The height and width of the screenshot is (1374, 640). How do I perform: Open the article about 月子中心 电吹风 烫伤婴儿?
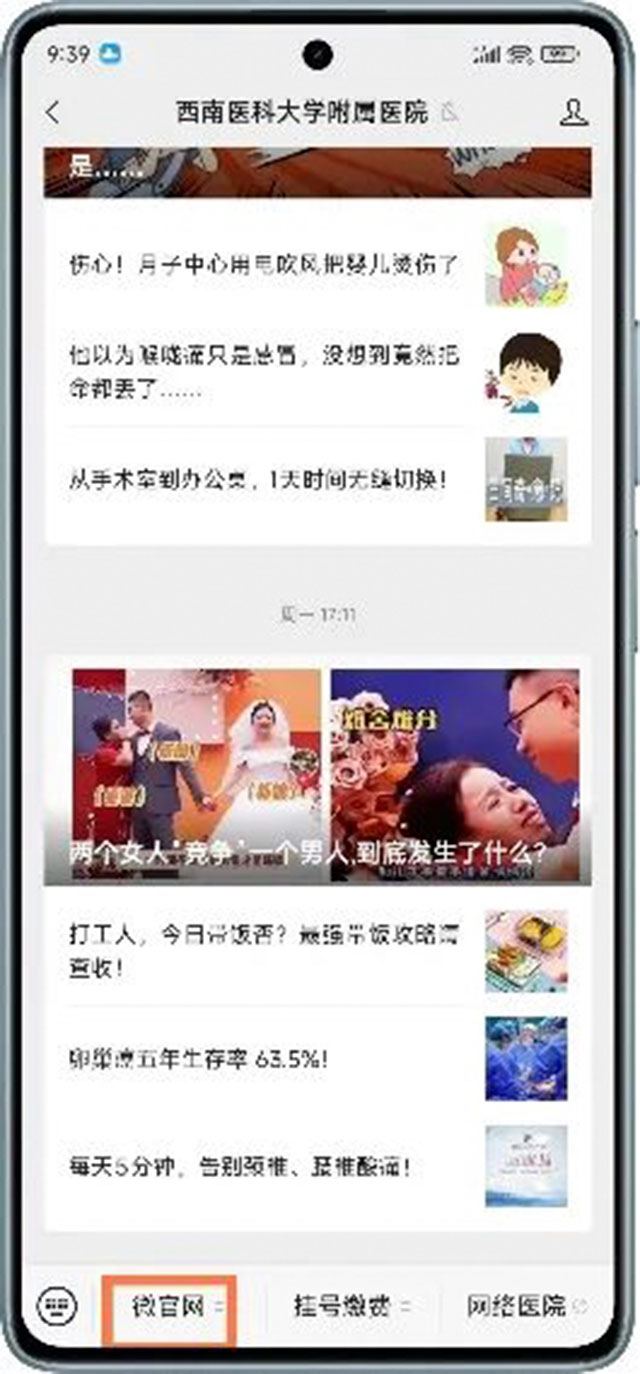tap(262, 264)
